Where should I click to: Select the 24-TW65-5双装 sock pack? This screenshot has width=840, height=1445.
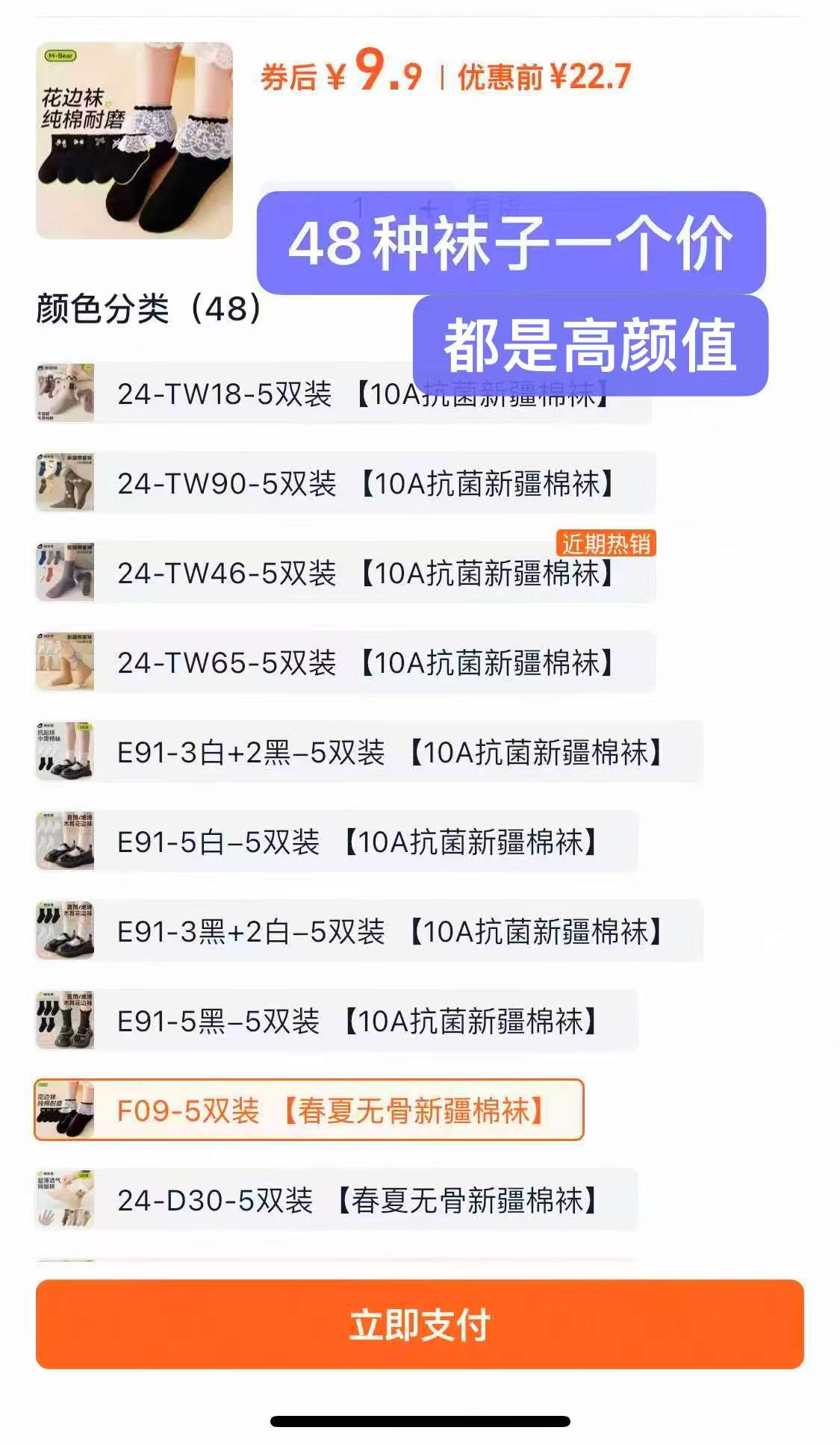[343, 662]
